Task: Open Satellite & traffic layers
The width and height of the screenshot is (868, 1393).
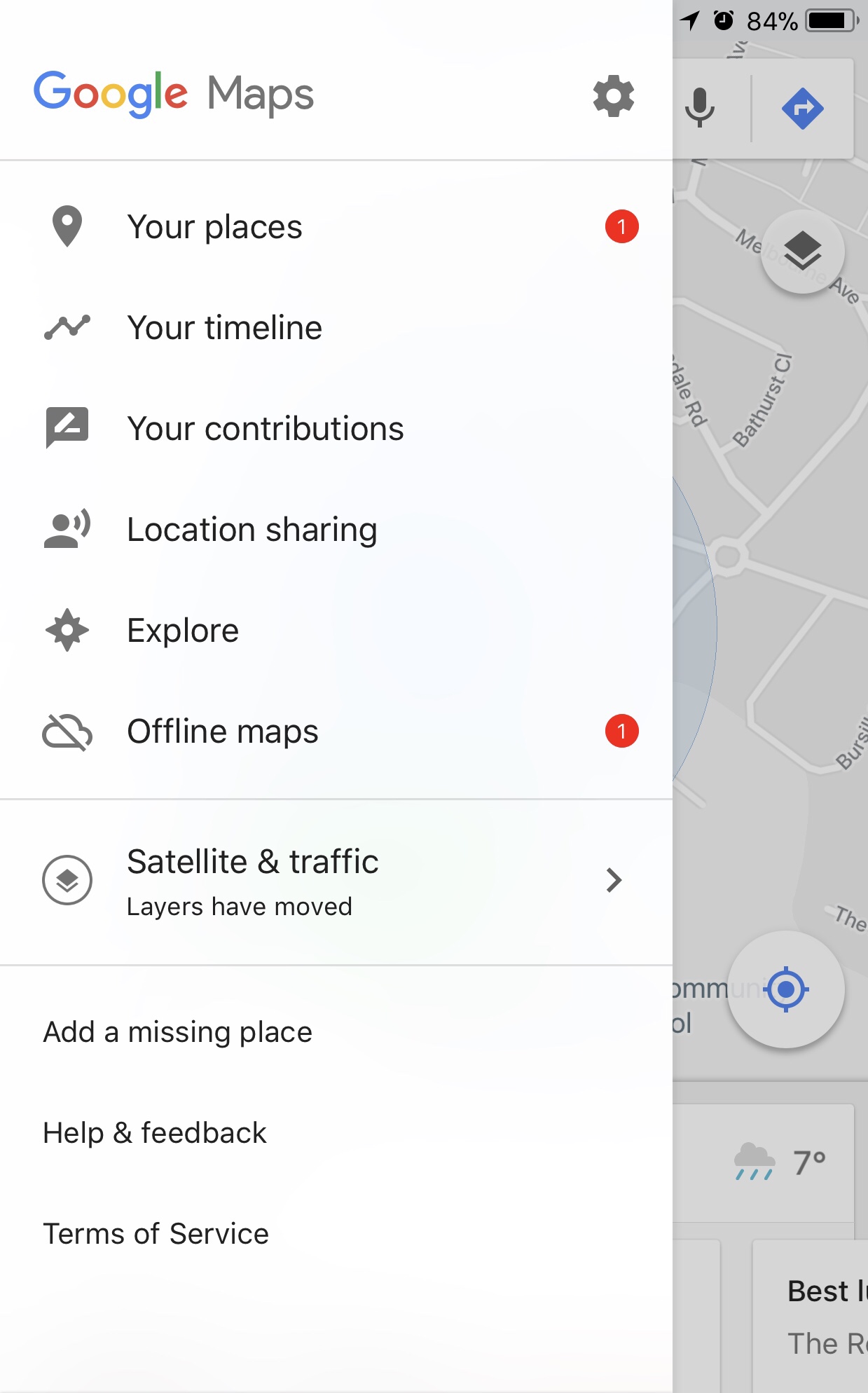Action: [336, 881]
